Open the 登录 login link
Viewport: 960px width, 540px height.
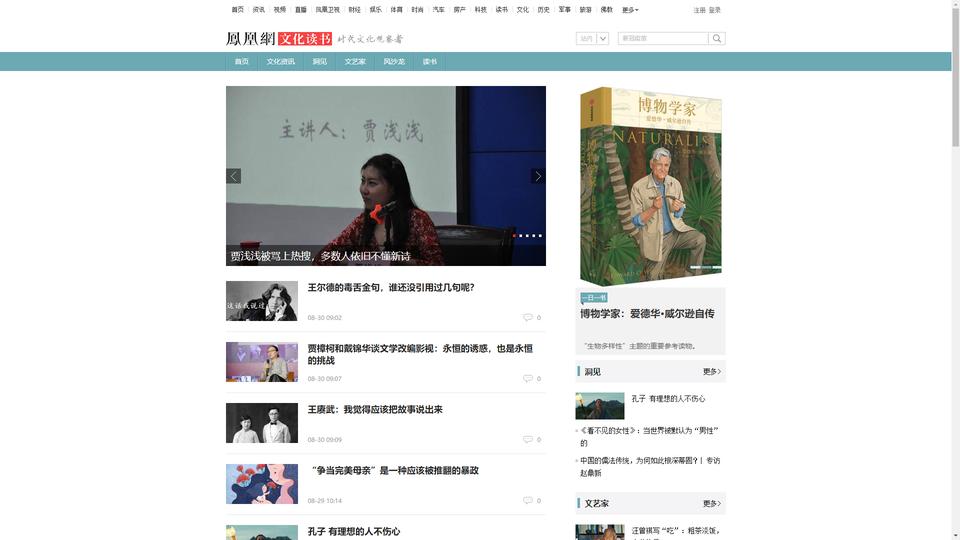(714, 10)
